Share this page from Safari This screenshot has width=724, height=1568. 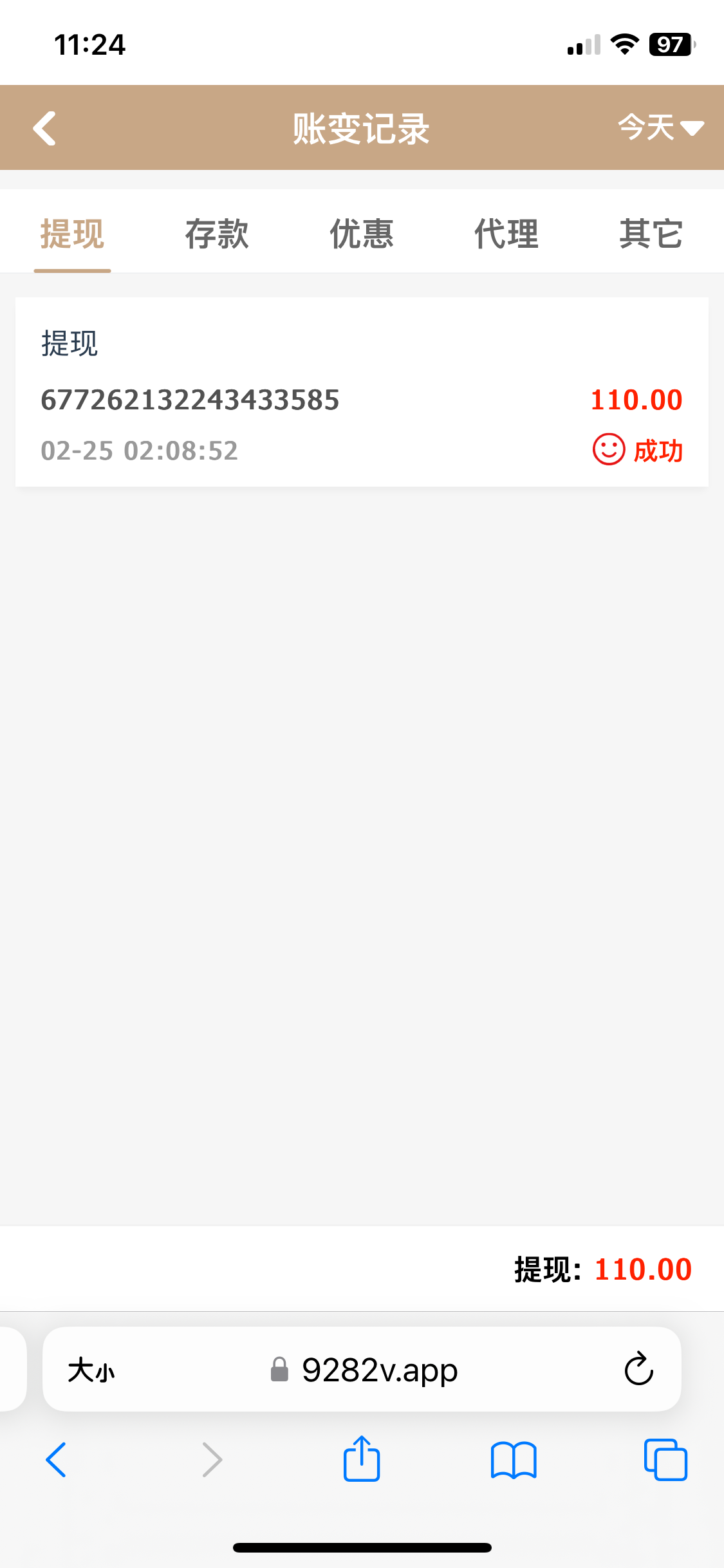[x=362, y=1459]
